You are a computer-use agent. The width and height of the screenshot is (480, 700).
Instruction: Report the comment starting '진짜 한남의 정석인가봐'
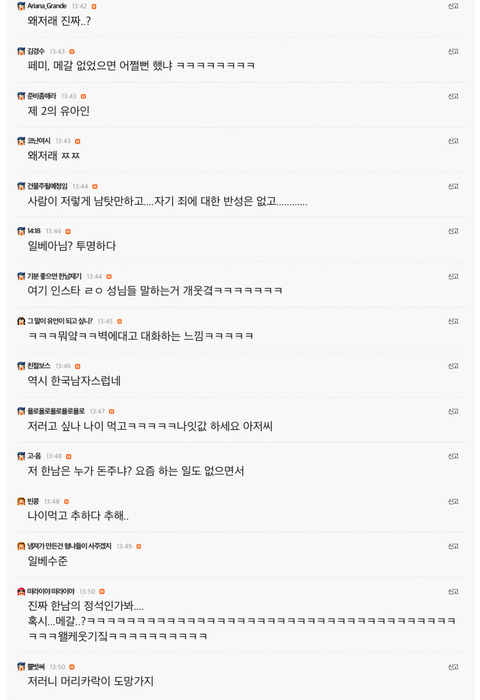click(x=453, y=592)
